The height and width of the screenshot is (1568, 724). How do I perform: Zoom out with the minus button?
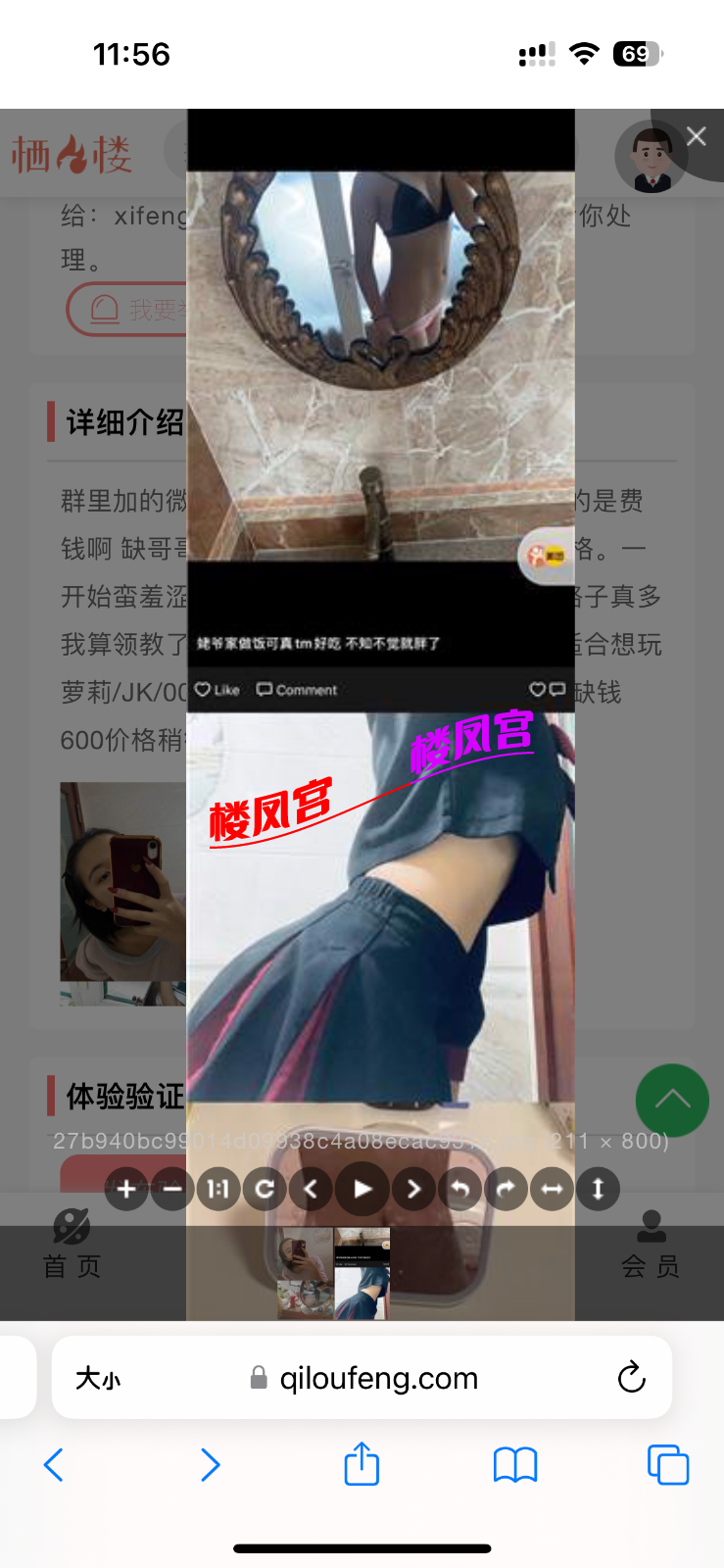(x=172, y=1190)
